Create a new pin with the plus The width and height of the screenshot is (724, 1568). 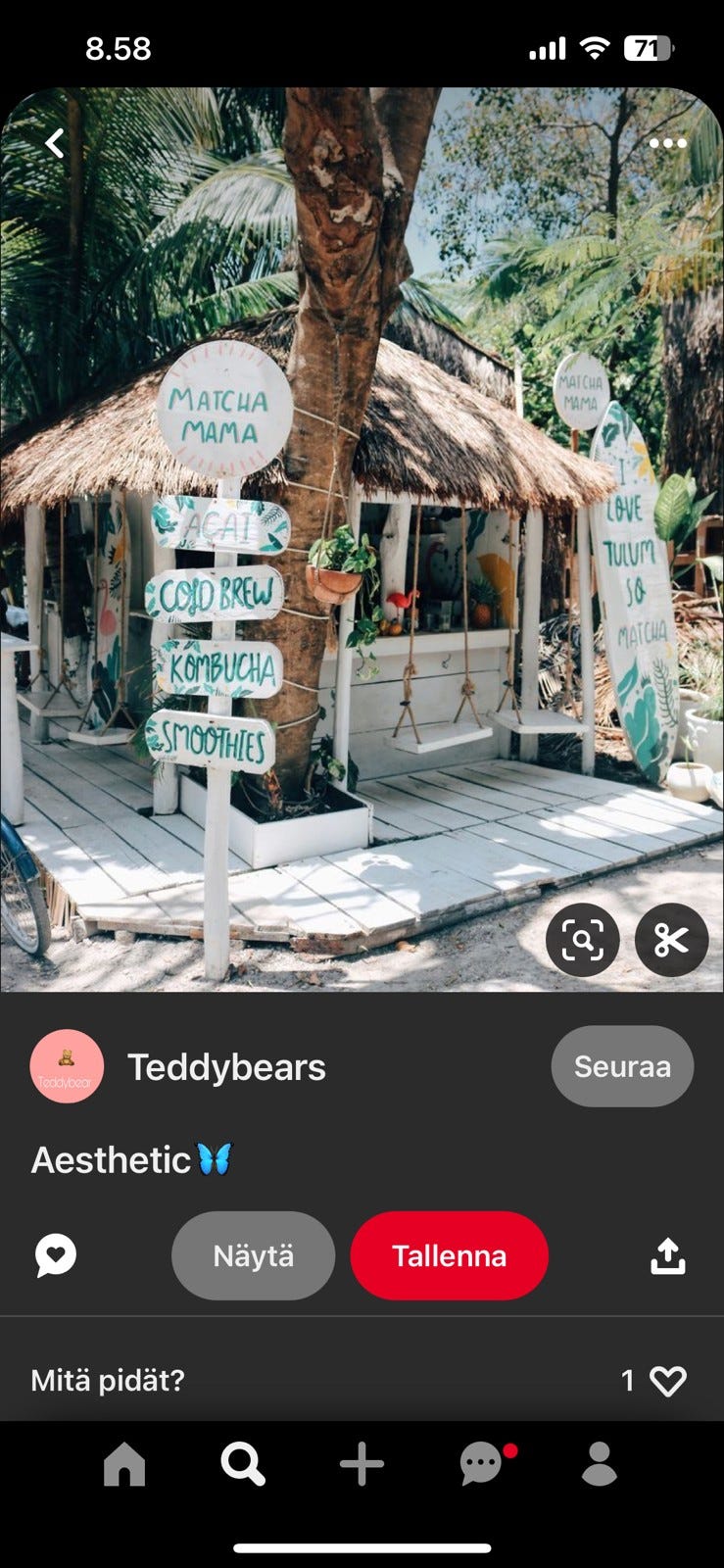tap(362, 1464)
